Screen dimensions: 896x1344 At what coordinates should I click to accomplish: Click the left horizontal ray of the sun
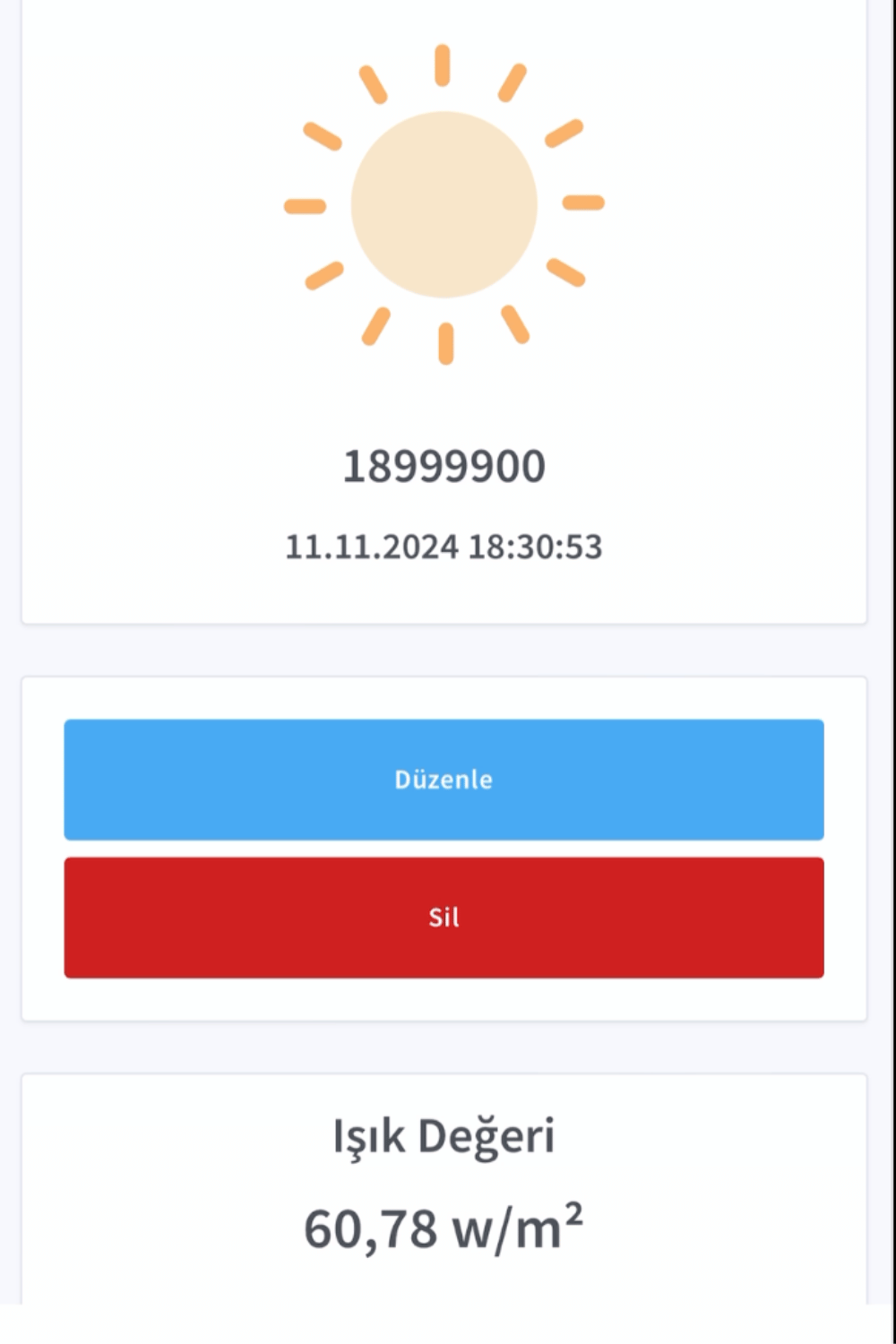pyautogui.click(x=305, y=204)
